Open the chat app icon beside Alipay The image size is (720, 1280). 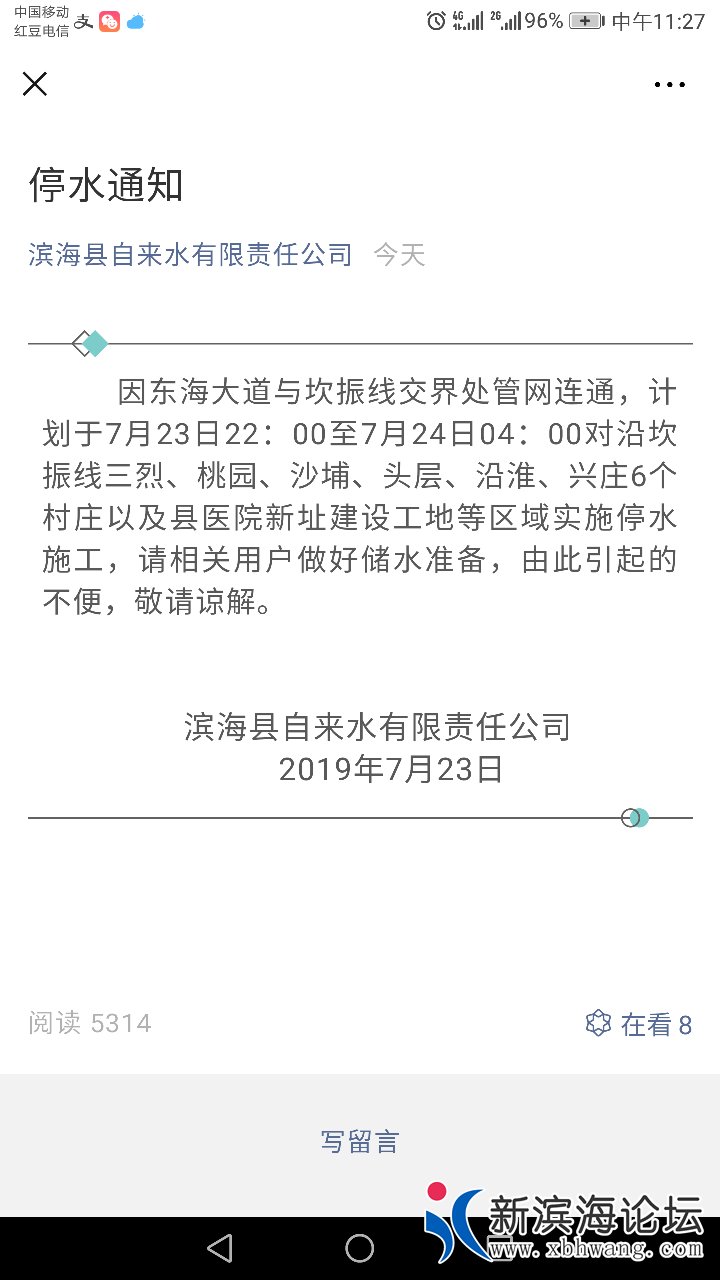coord(110,21)
